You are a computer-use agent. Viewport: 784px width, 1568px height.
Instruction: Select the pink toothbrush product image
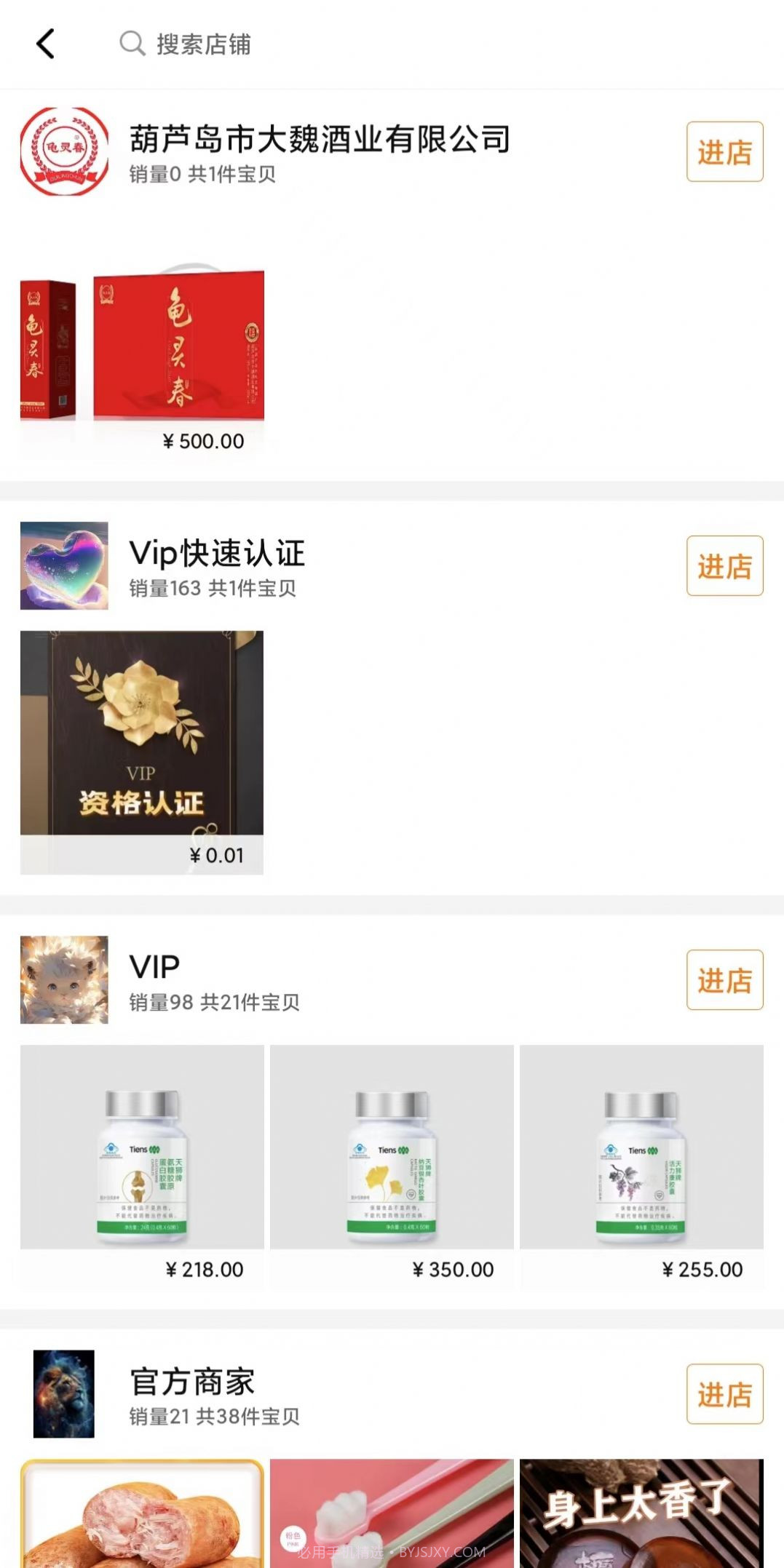[392, 1521]
